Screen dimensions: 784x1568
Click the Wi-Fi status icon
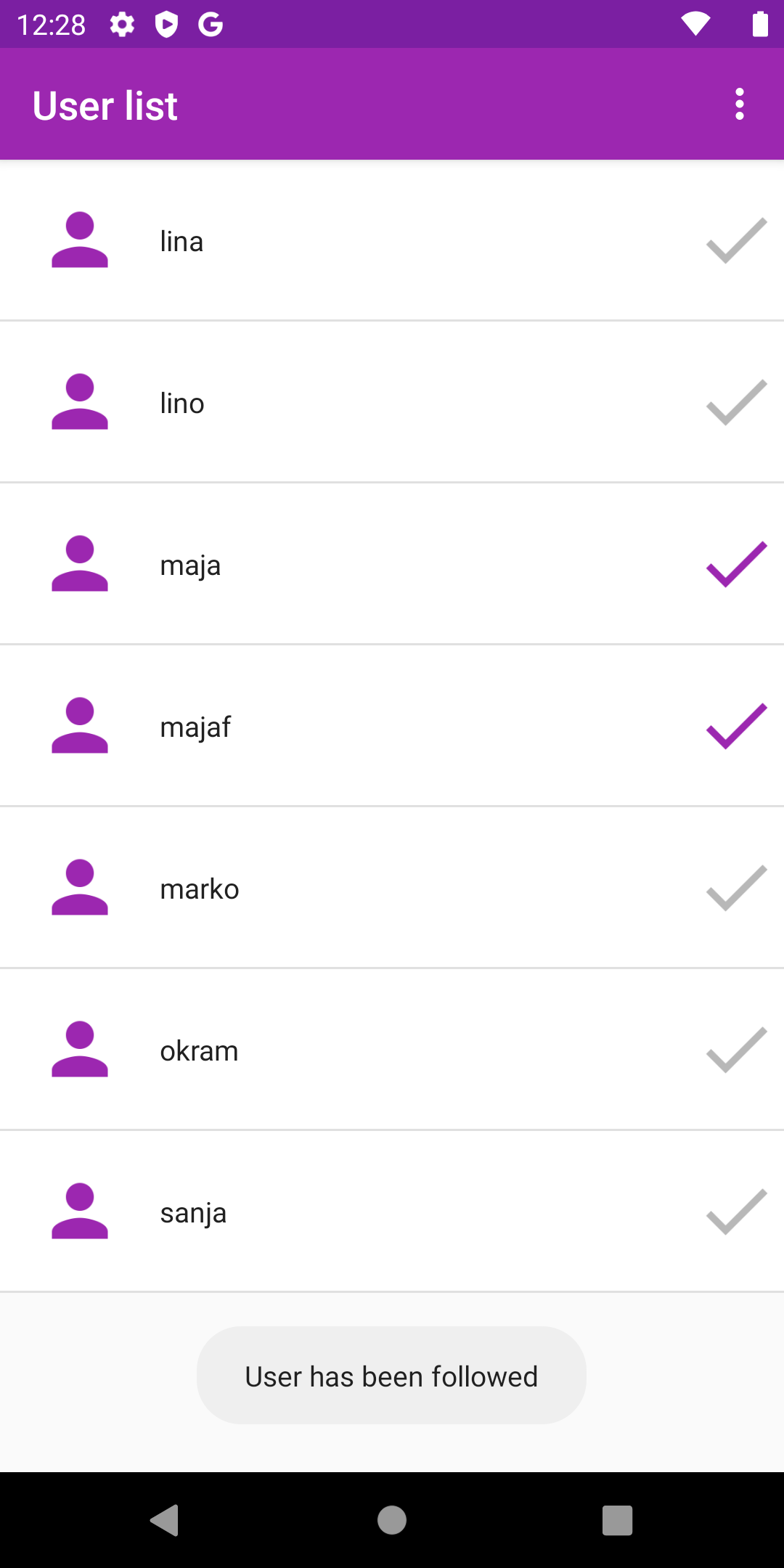pyautogui.click(x=695, y=24)
